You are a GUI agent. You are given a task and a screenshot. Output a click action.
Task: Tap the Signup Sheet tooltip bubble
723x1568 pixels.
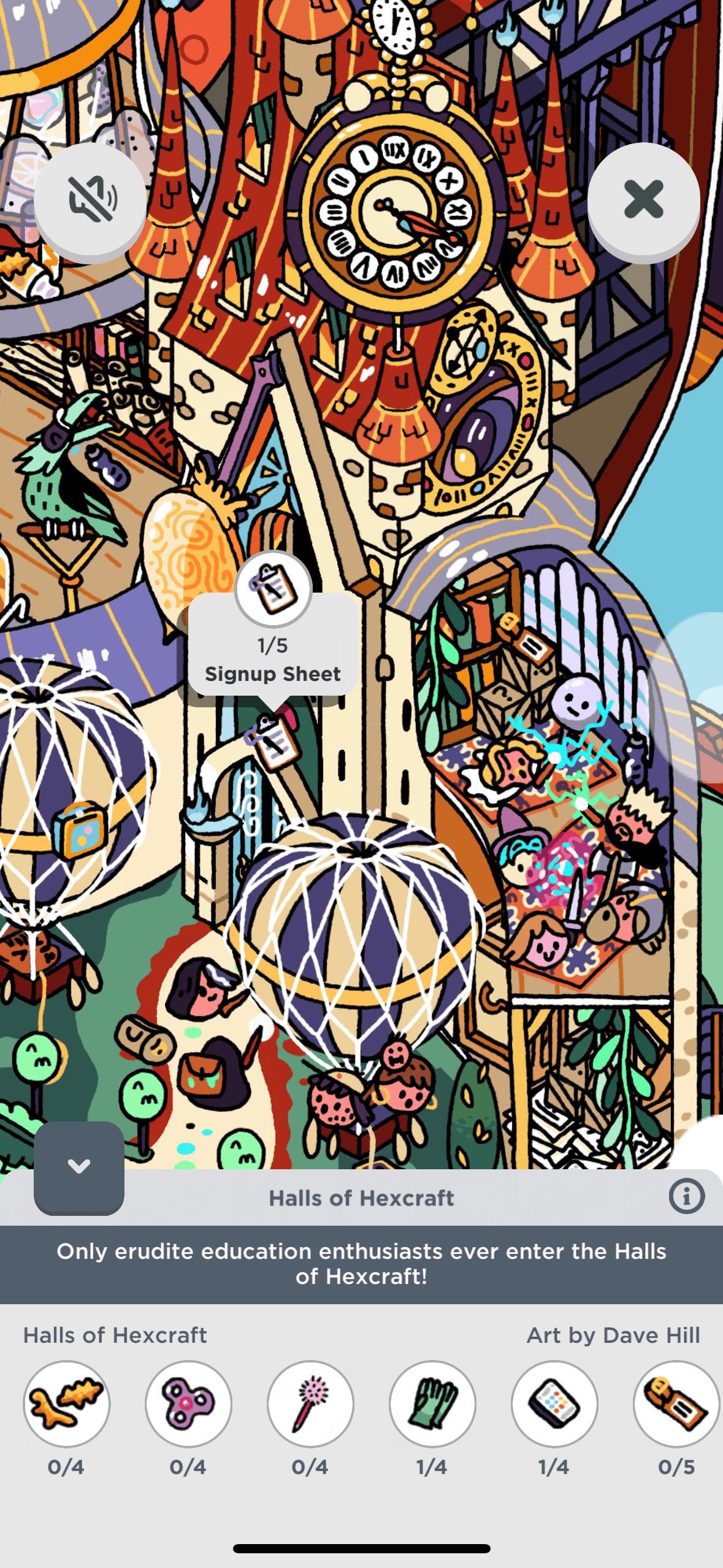coord(273,650)
